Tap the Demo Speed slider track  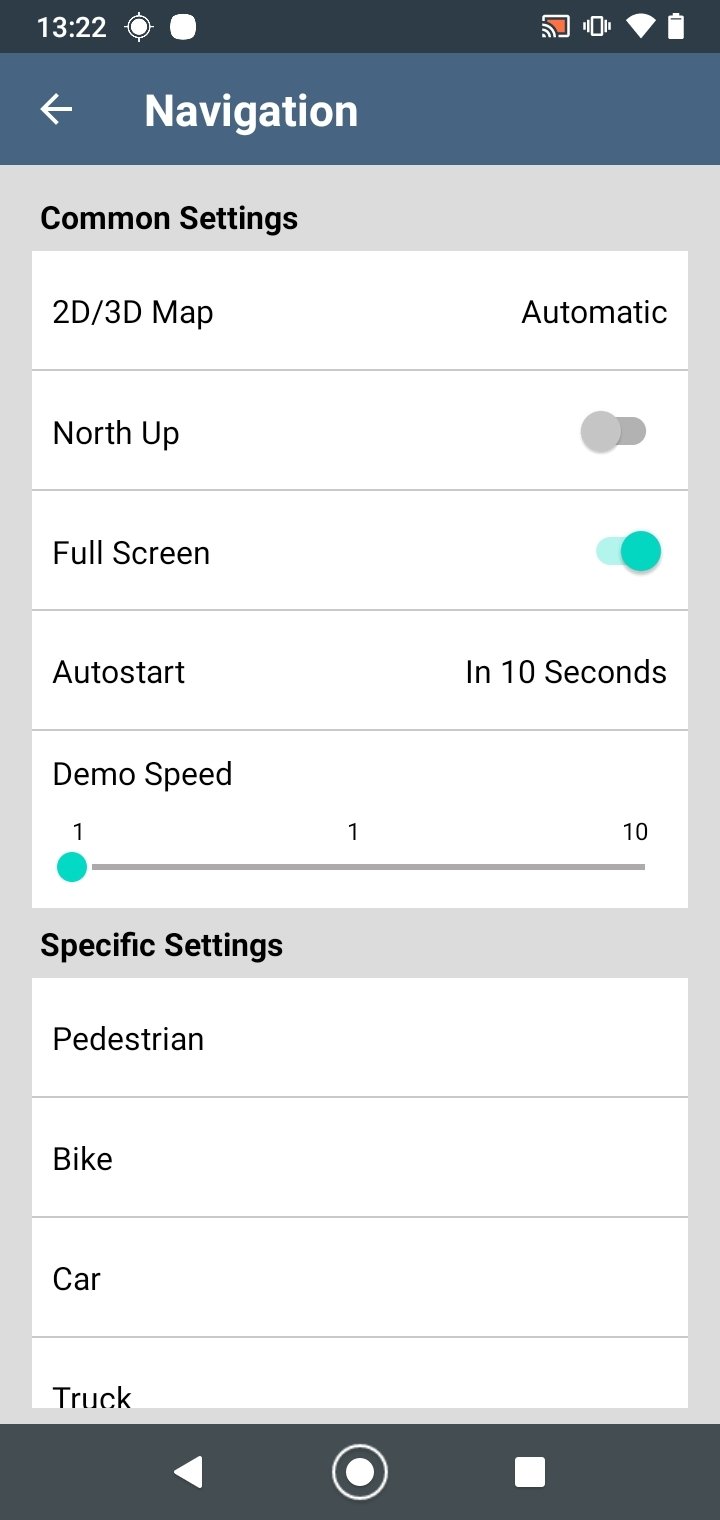(358, 867)
